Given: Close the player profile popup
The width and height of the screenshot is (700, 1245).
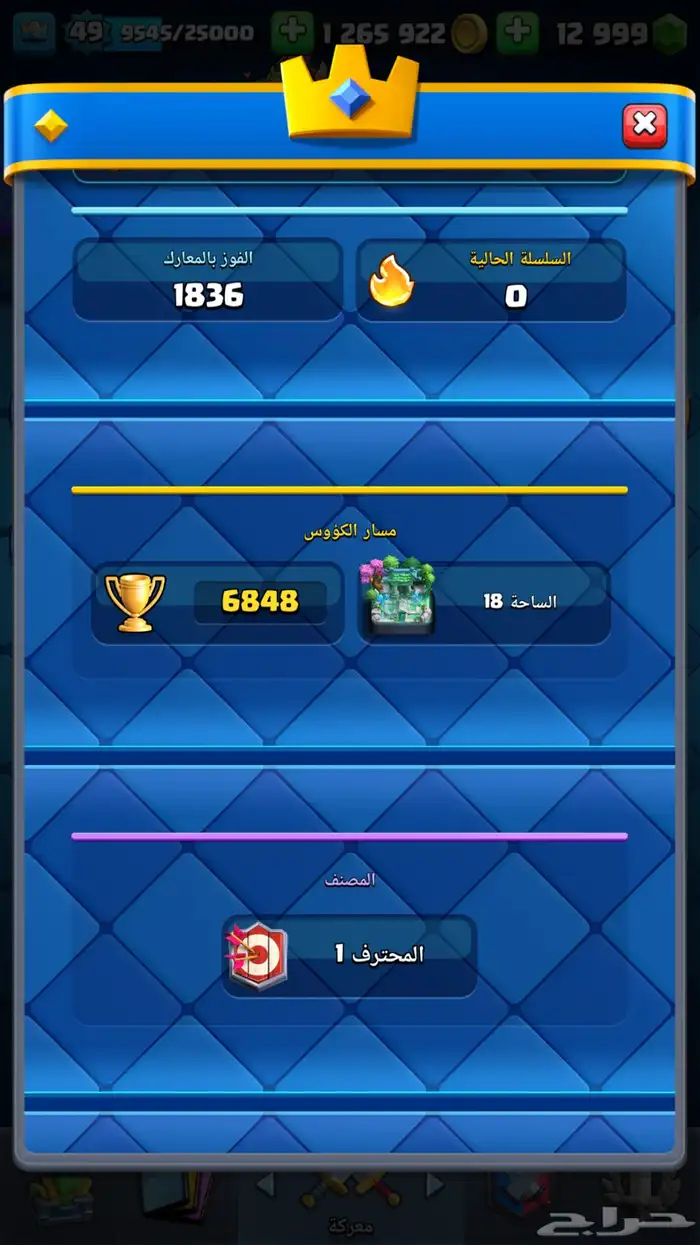Looking at the screenshot, I should [x=644, y=125].
